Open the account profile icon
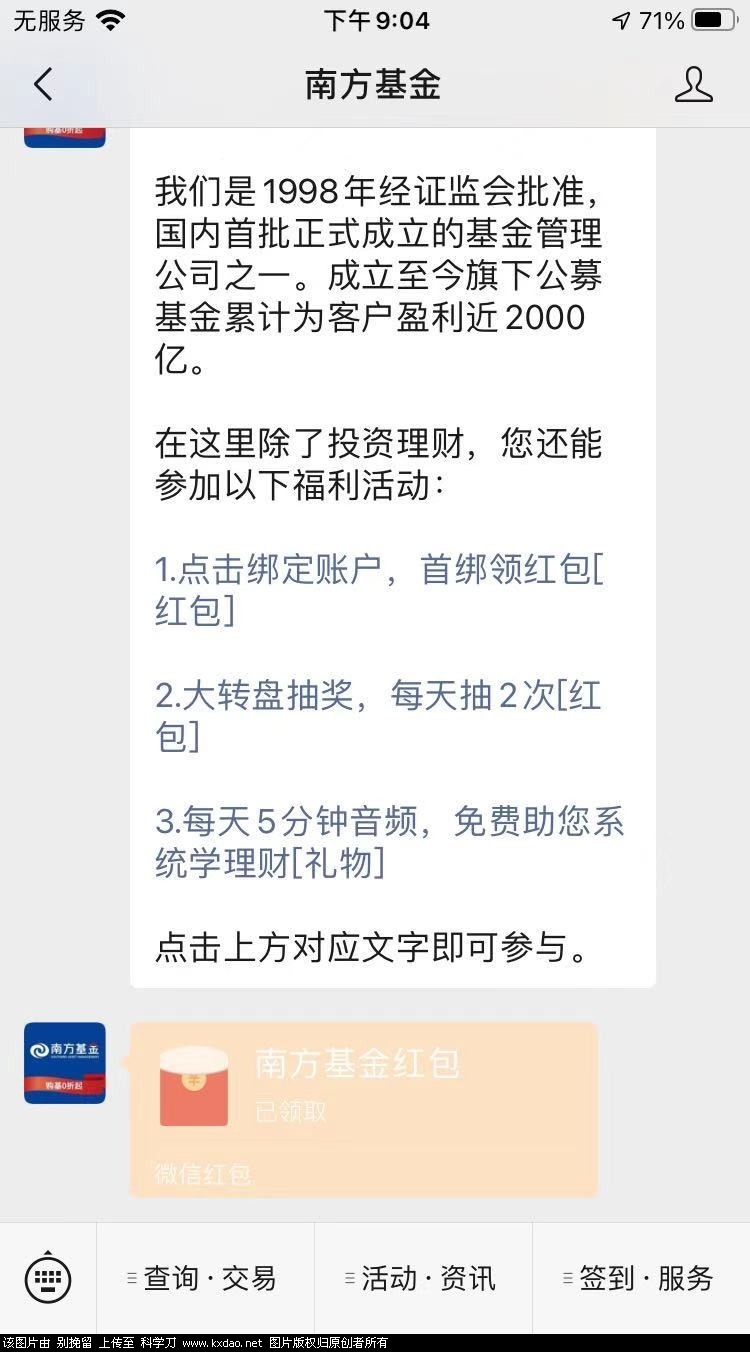Viewport: 750px width, 1352px height. pos(693,85)
